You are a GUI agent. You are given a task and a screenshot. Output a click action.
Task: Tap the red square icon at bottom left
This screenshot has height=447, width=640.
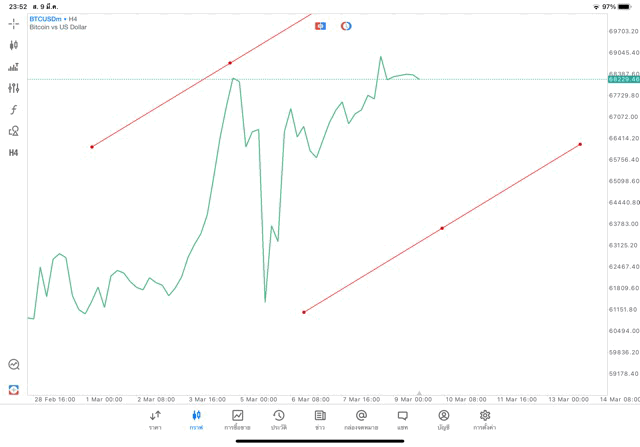(14, 389)
